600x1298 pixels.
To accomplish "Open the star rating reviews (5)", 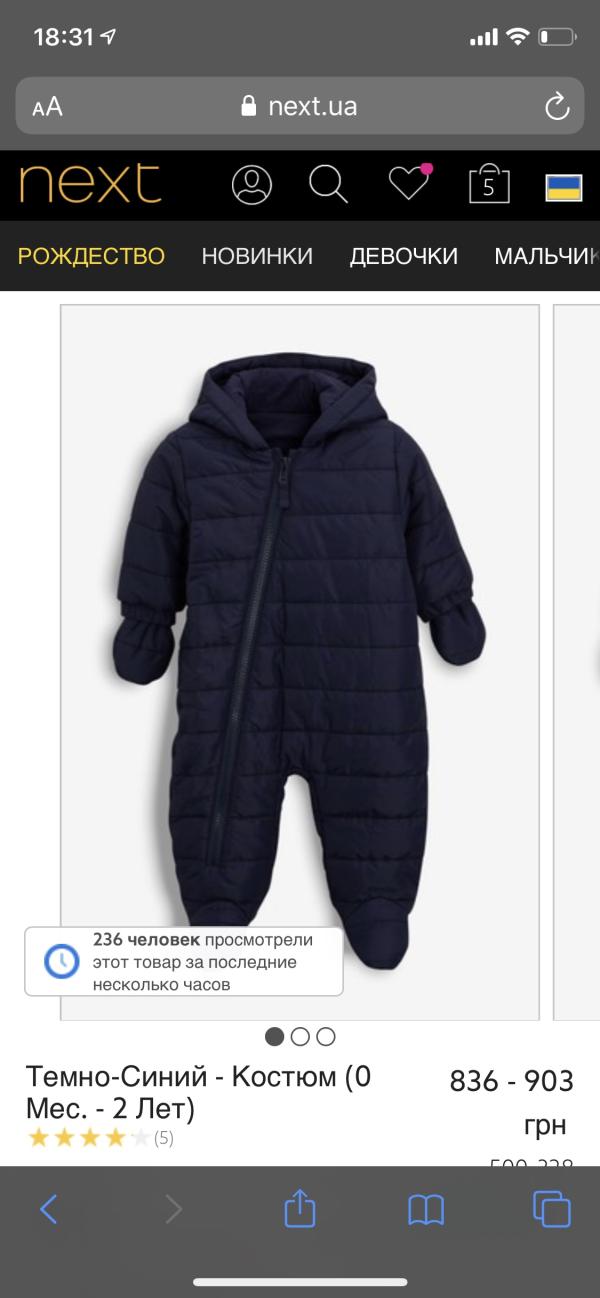I will (x=100, y=1138).
